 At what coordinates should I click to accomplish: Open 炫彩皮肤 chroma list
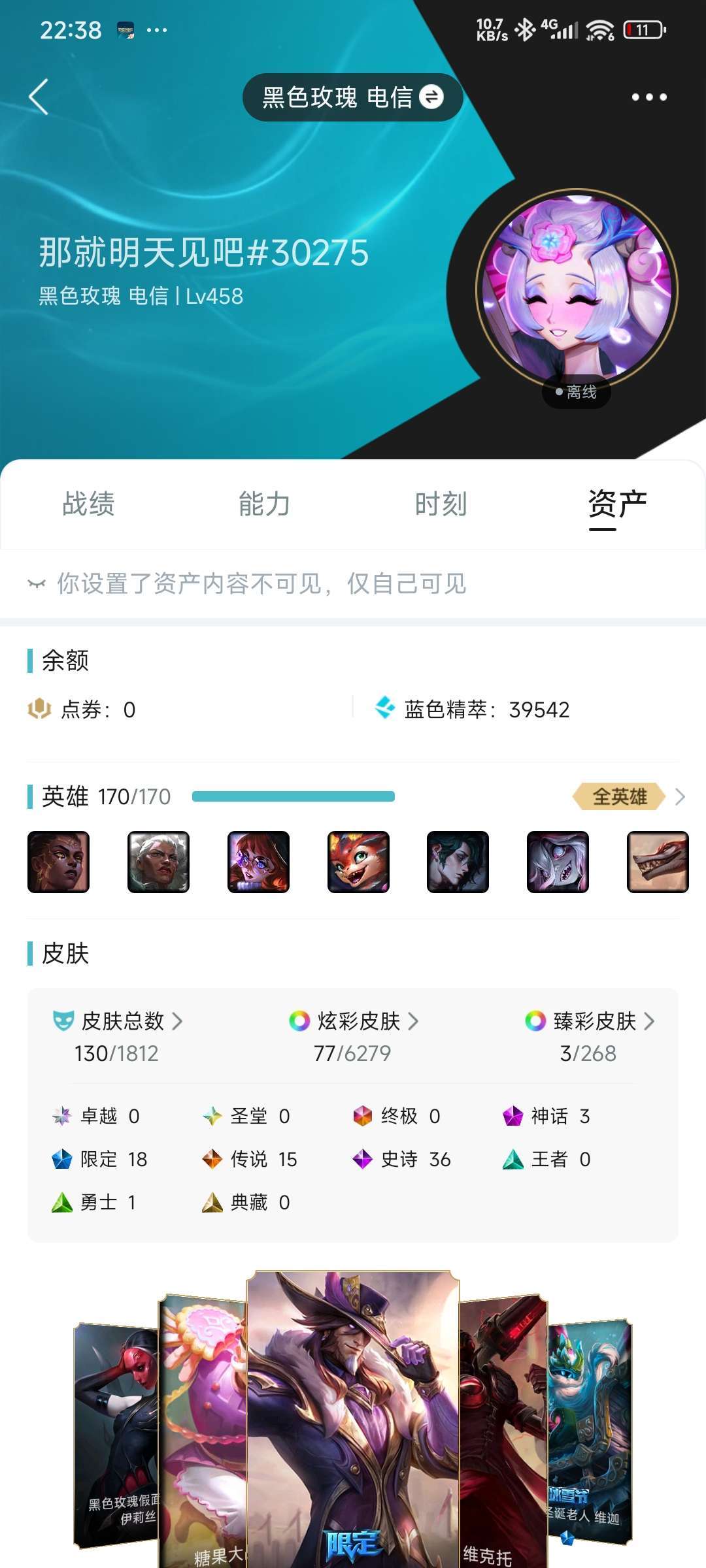pos(354,1021)
